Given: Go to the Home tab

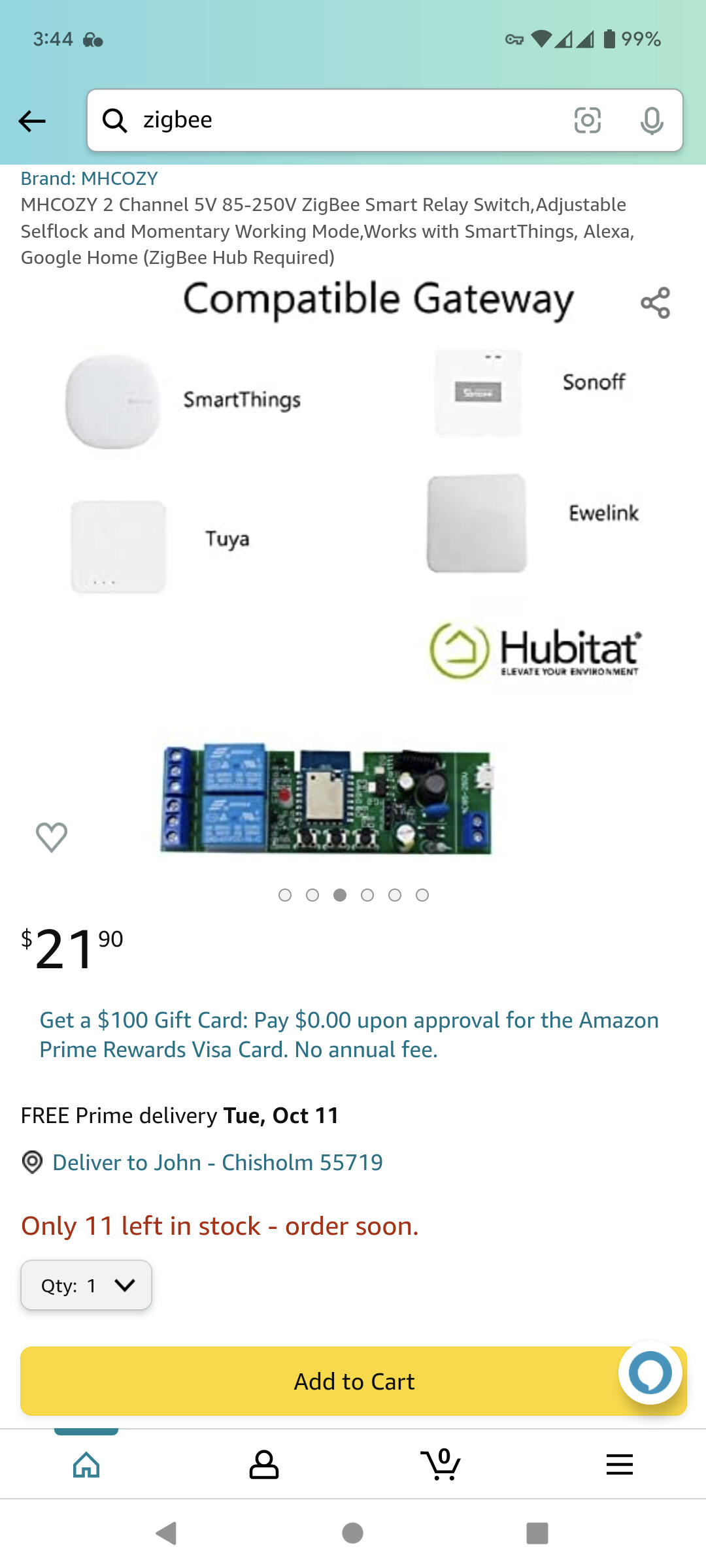Looking at the screenshot, I should point(86,1464).
